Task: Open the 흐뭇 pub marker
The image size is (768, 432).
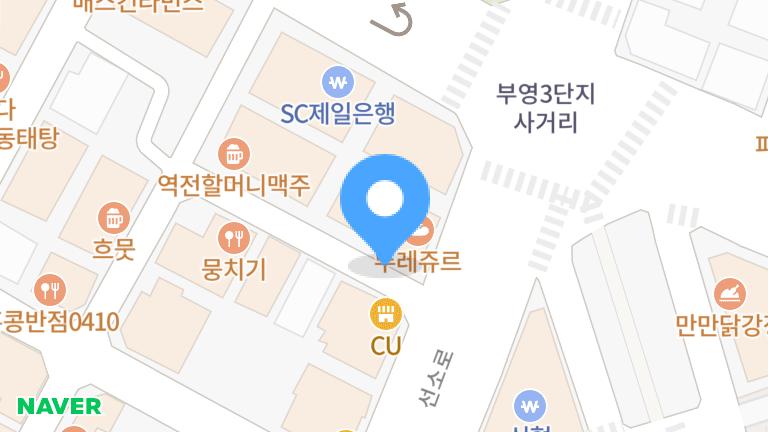Action: 112,216
